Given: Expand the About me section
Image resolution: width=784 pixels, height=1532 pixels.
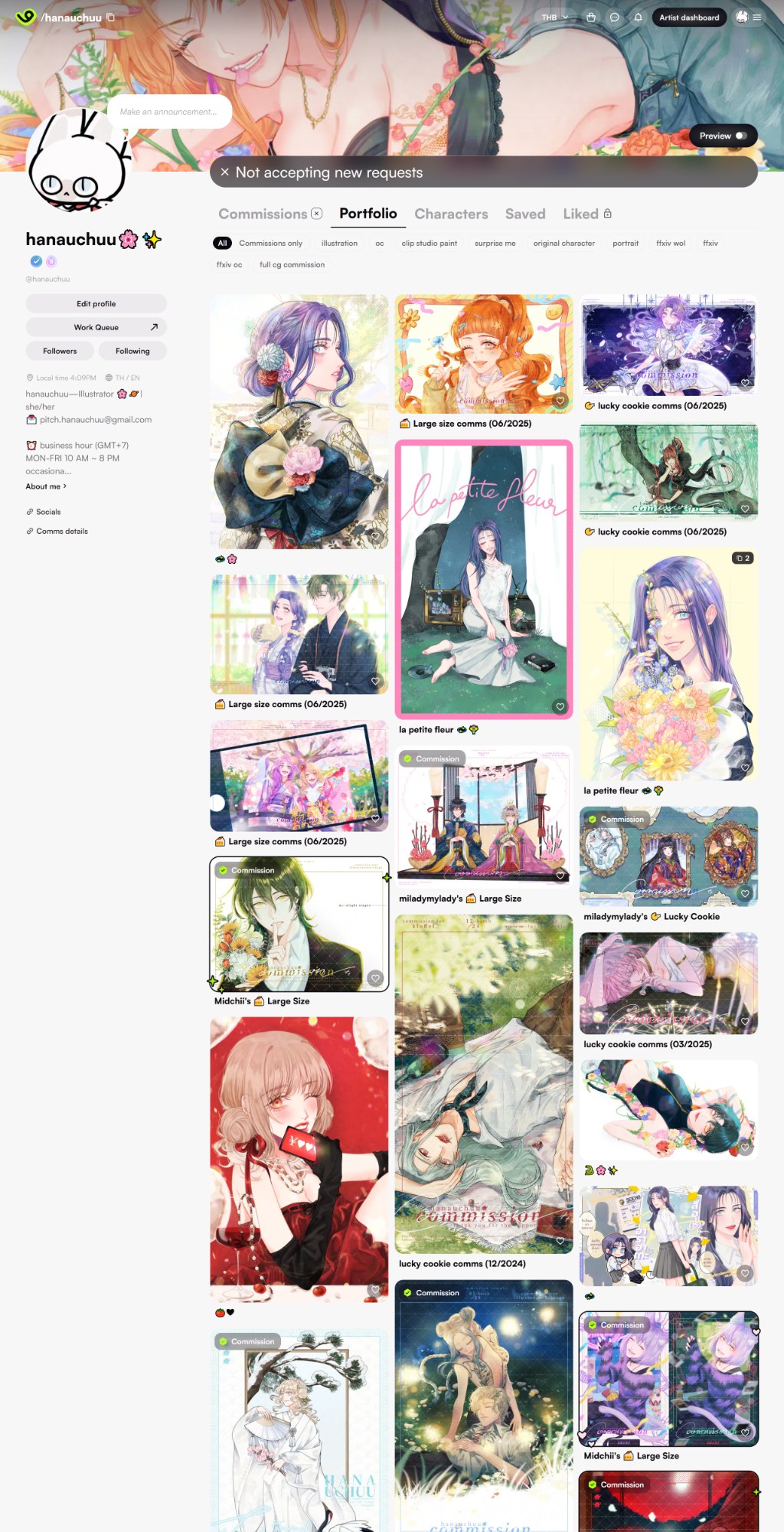Looking at the screenshot, I should [x=46, y=486].
